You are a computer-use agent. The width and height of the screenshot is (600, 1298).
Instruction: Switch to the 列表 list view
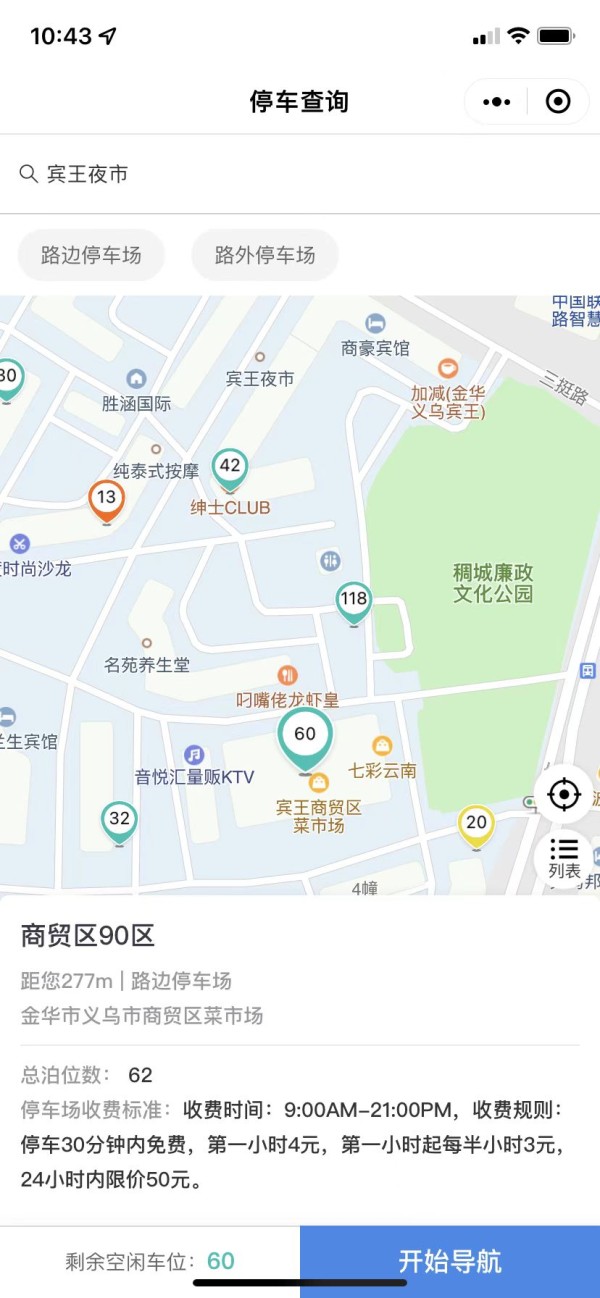[564, 858]
